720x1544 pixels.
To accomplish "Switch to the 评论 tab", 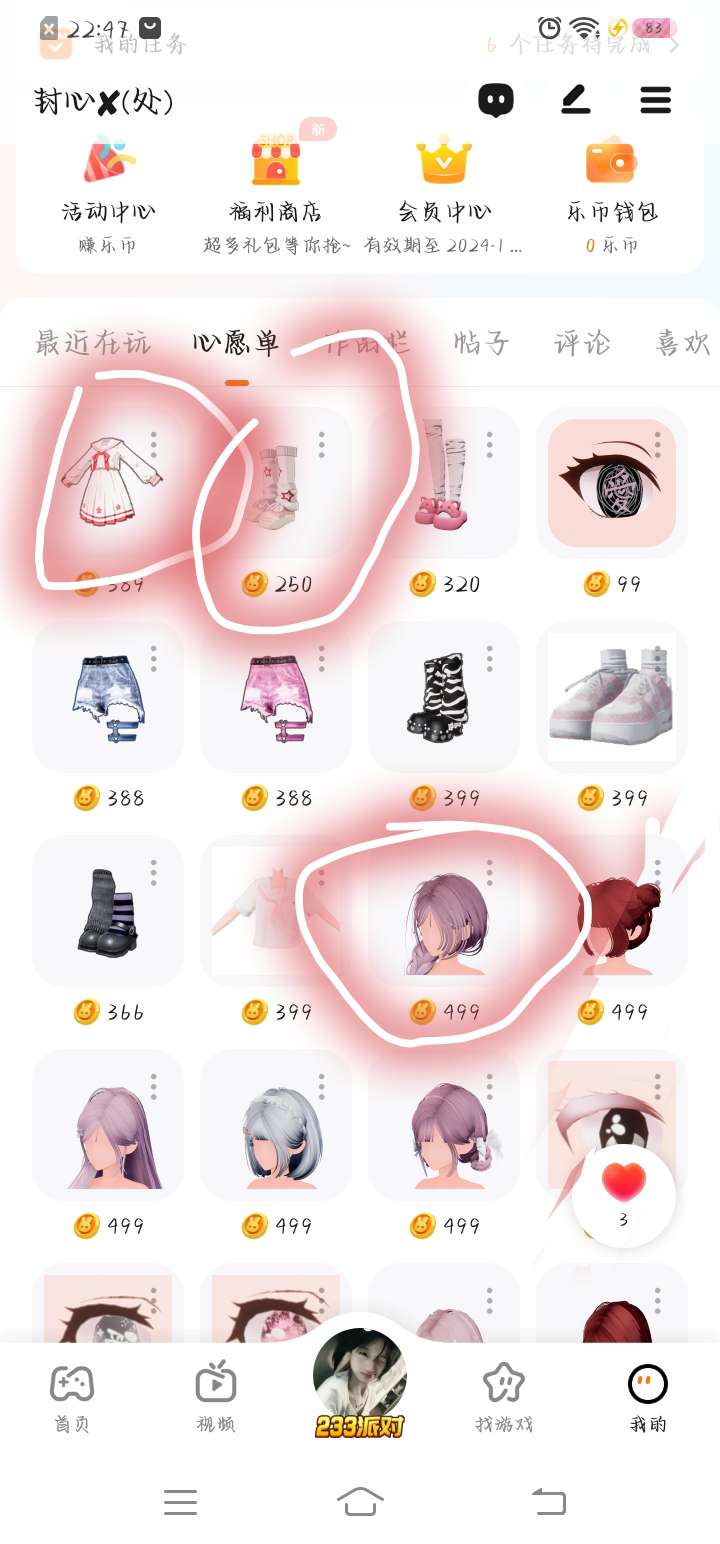I will point(582,343).
